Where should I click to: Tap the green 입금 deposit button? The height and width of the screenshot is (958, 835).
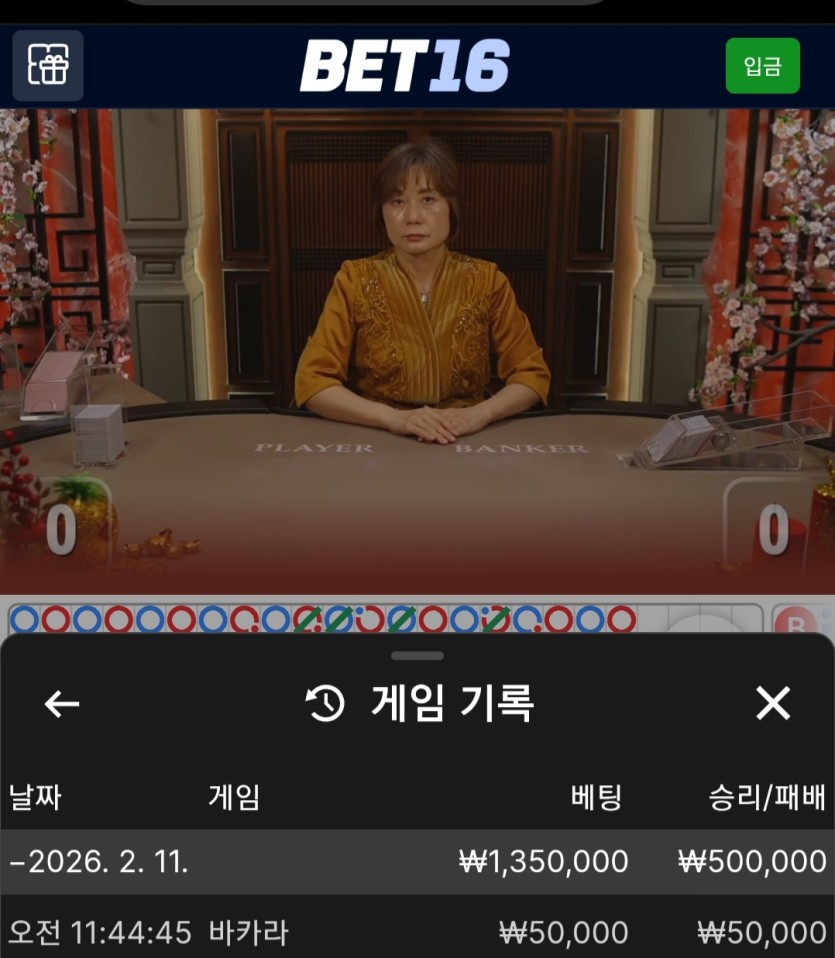click(762, 66)
